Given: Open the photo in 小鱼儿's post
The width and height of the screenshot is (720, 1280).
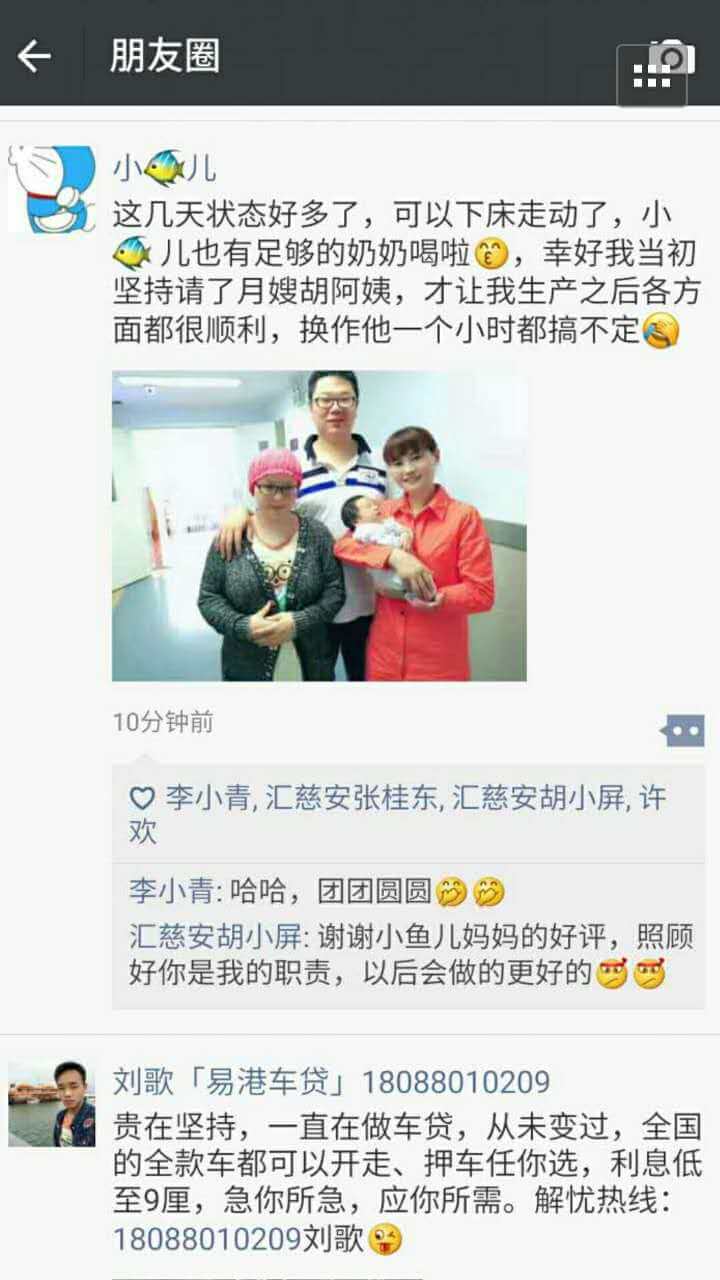Looking at the screenshot, I should (319, 526).
